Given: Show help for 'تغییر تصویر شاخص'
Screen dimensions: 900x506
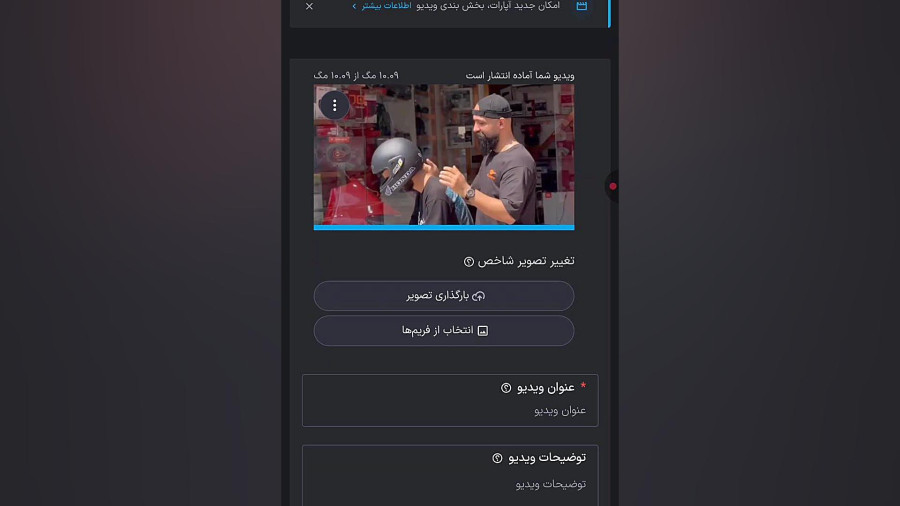Looking at the screenshot, I should (x=469, y=262).
